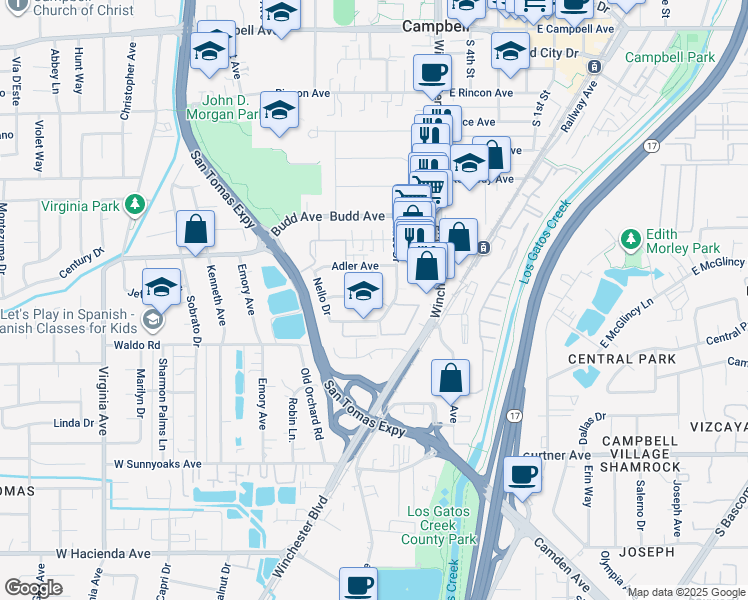Open the coffee cup marker near Curtner Ave
Screen dimensions: 748x600
(x=522, y=474)
